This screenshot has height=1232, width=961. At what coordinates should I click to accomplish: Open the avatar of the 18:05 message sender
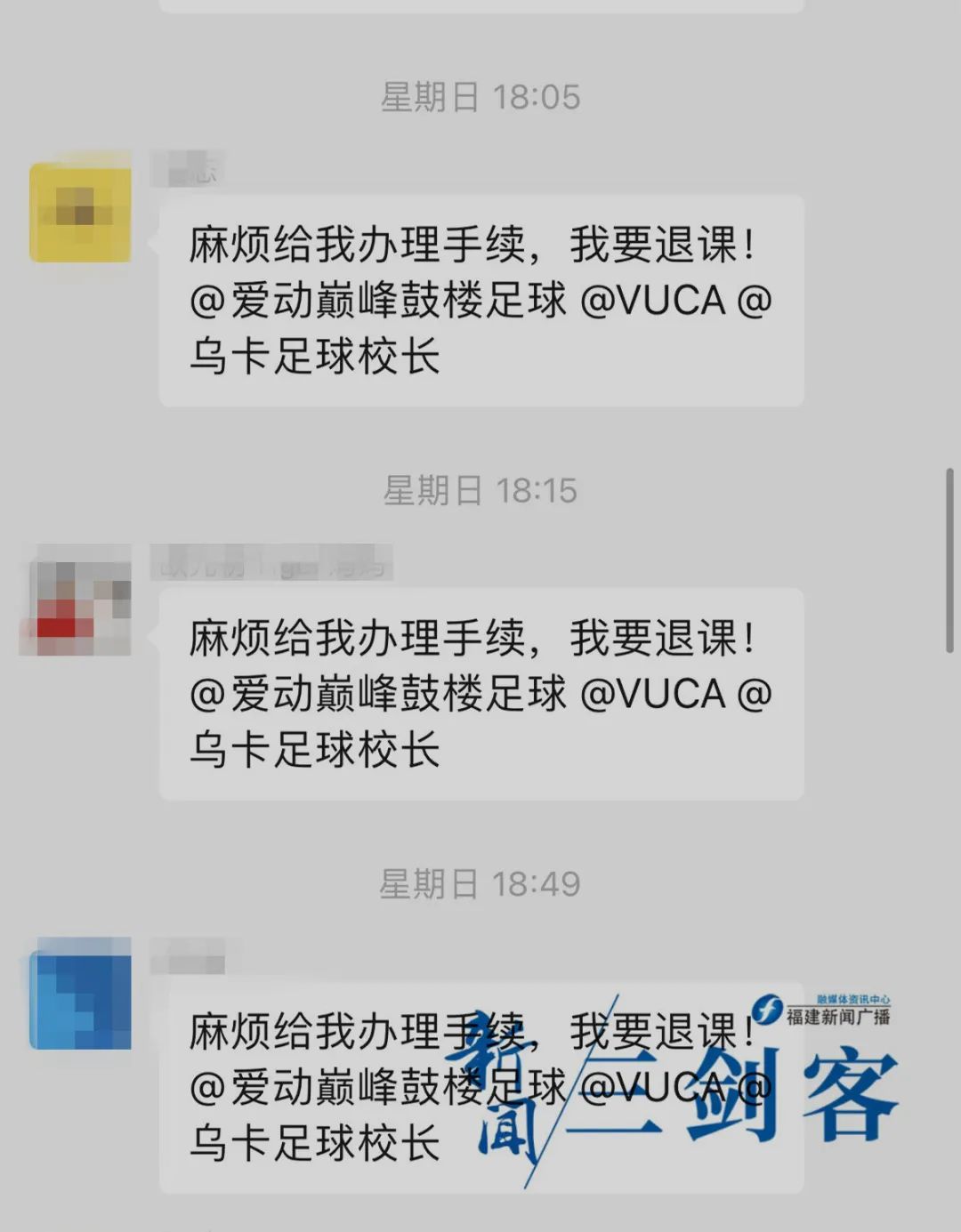80,212
